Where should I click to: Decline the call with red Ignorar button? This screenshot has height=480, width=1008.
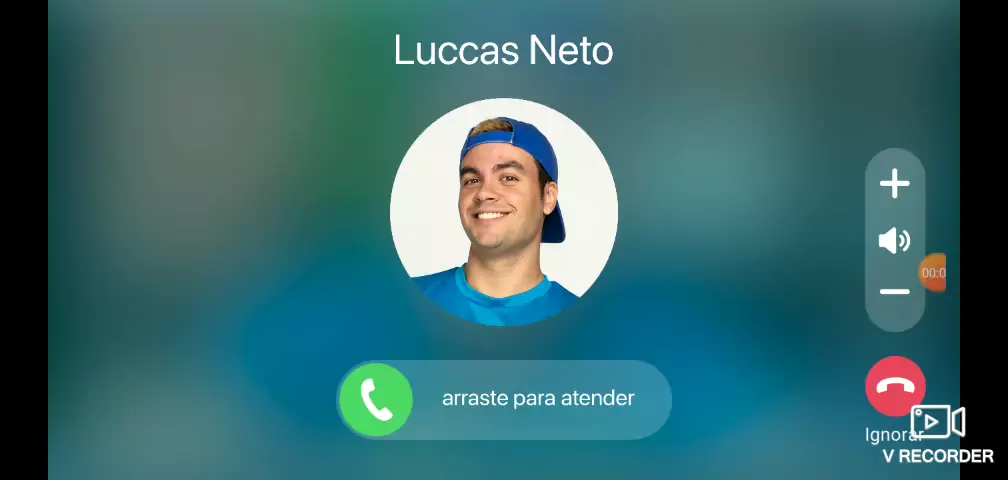[894, 387]
